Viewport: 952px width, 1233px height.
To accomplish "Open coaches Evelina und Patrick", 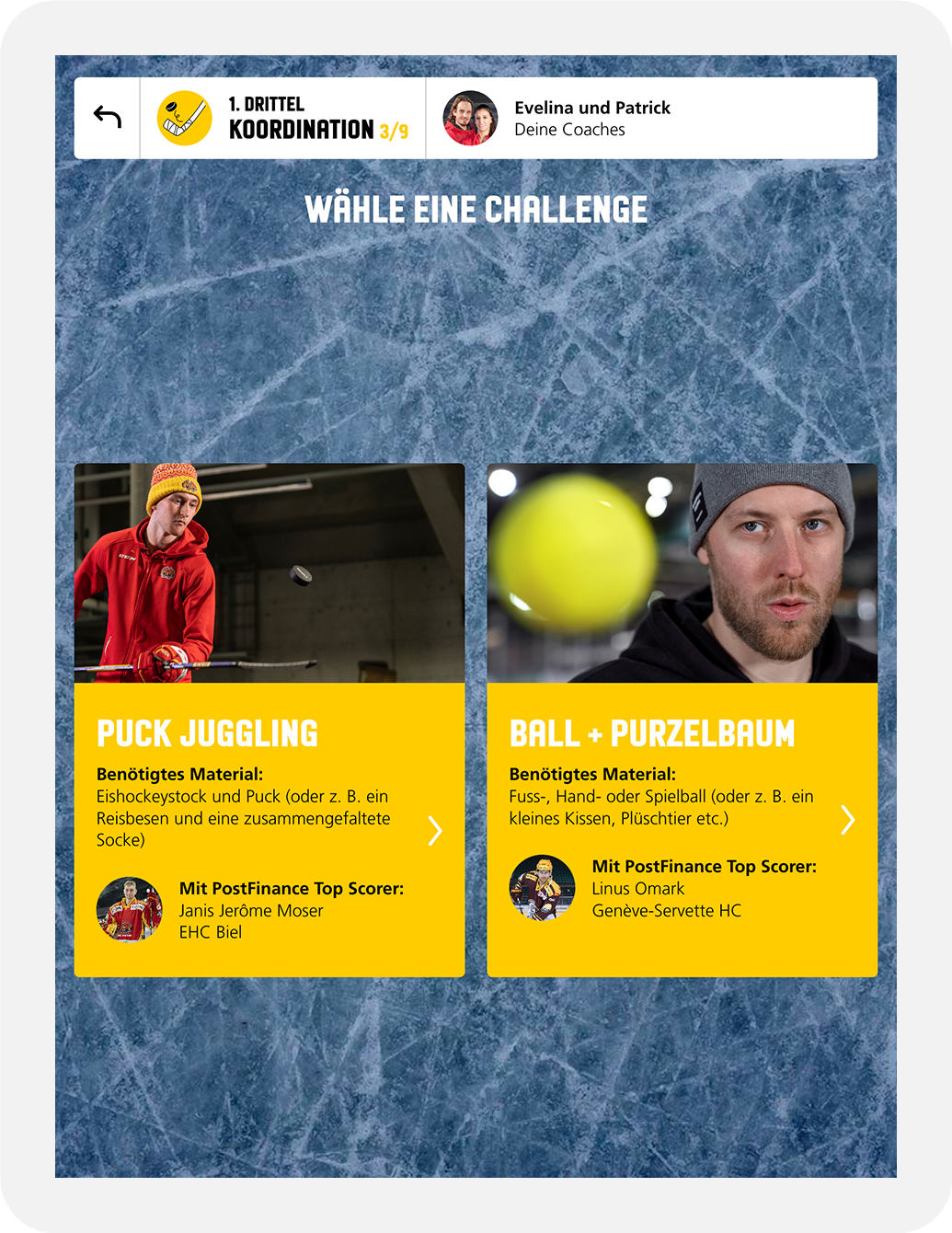I will click(591, 119).
